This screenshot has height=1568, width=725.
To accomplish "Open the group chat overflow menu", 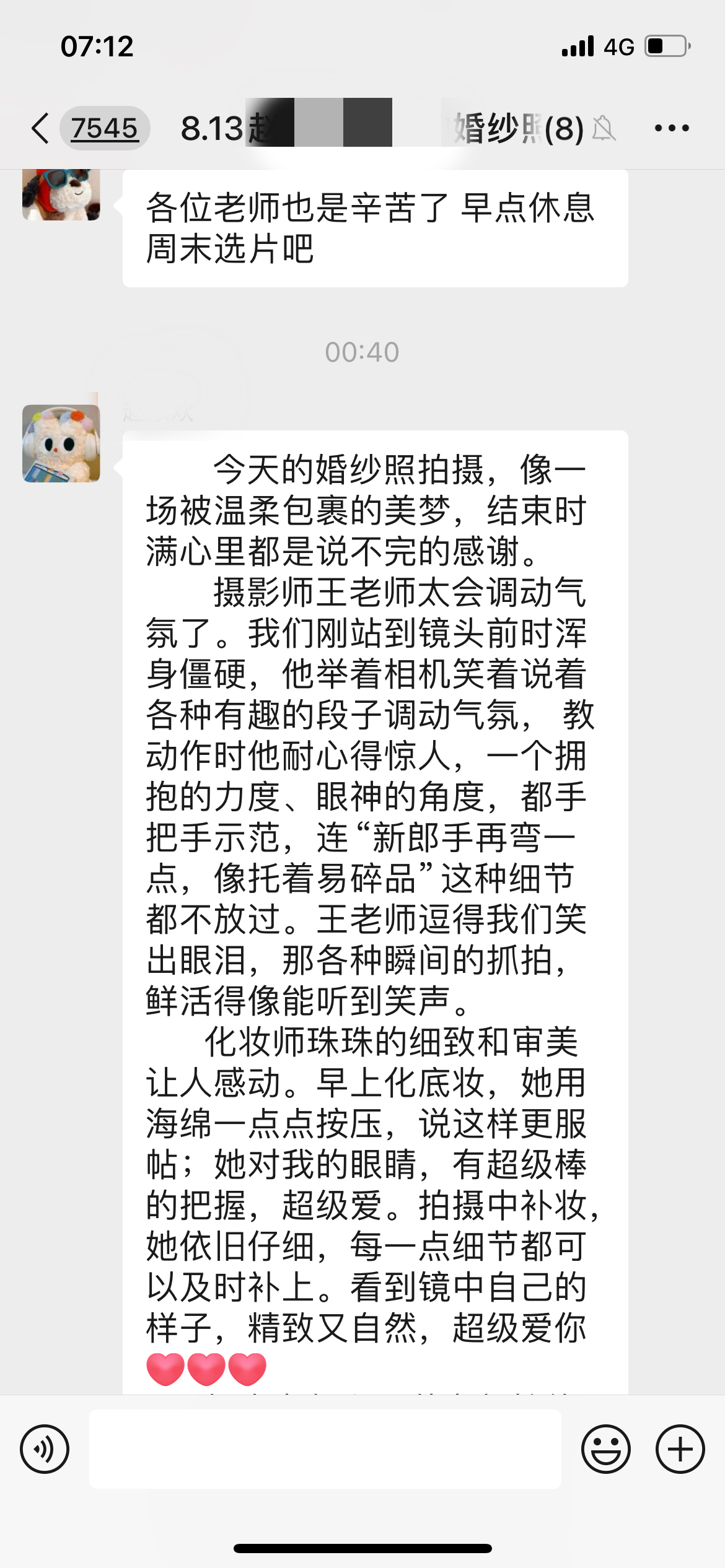I will coord(672,128).
